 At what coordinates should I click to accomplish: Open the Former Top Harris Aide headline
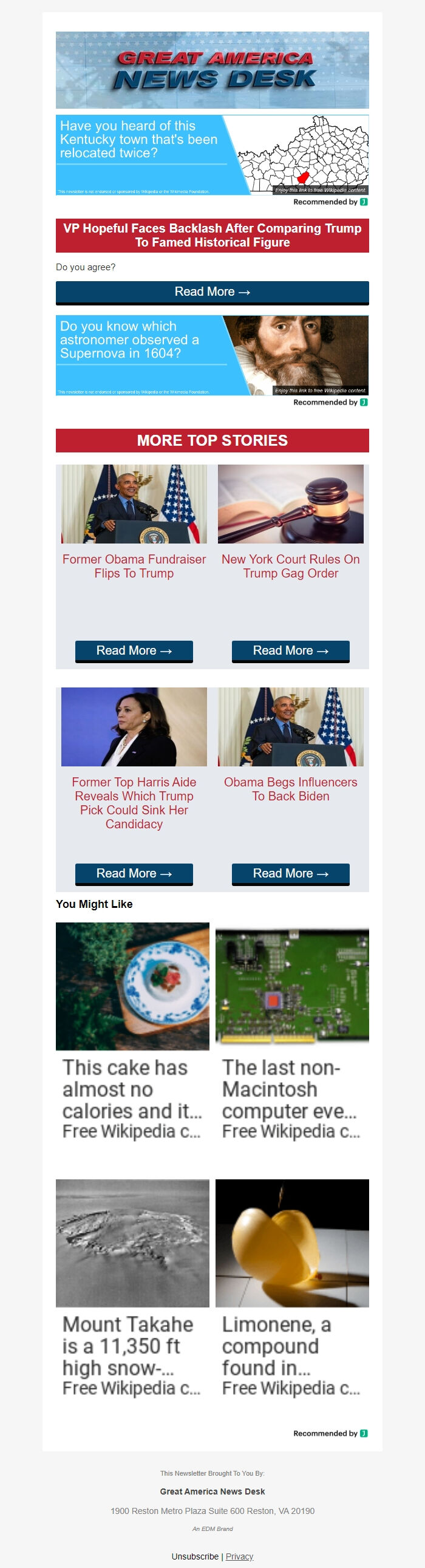coord(134,803)
